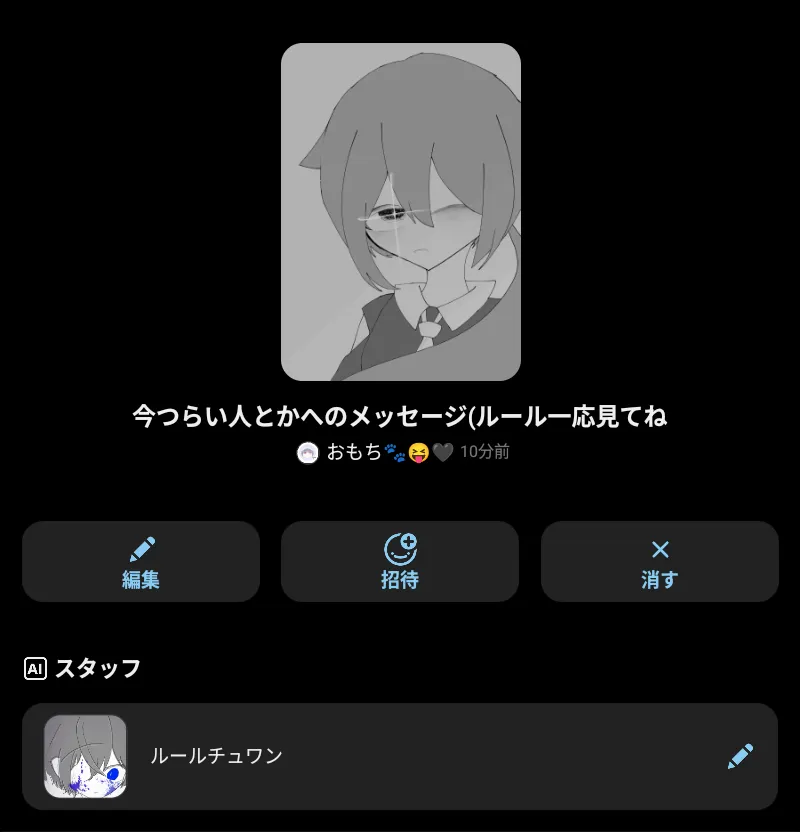The height and width of the screenshot is (832, 800).
Task: Open the cover image of the crying character
Action: tap(400, 212)
